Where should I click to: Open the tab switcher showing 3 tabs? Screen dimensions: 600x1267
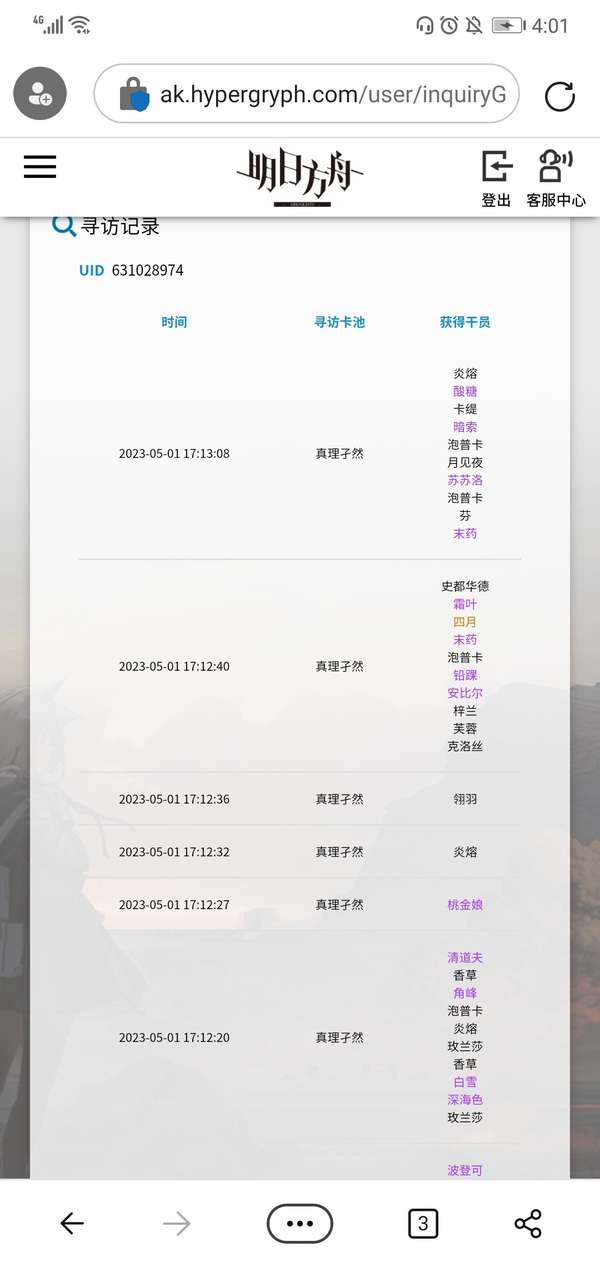(423, 1223)
